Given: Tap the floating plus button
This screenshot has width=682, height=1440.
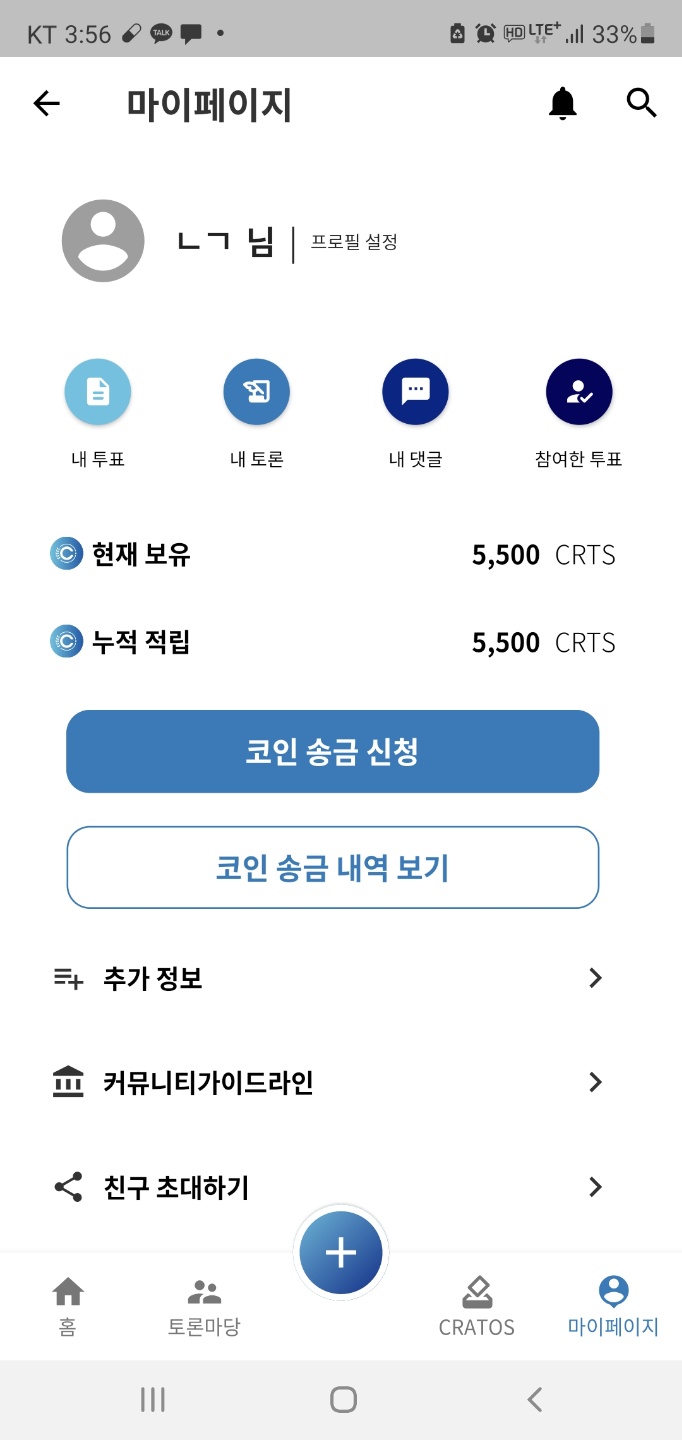Looking at the screenshot, I should pos(341,1252).
